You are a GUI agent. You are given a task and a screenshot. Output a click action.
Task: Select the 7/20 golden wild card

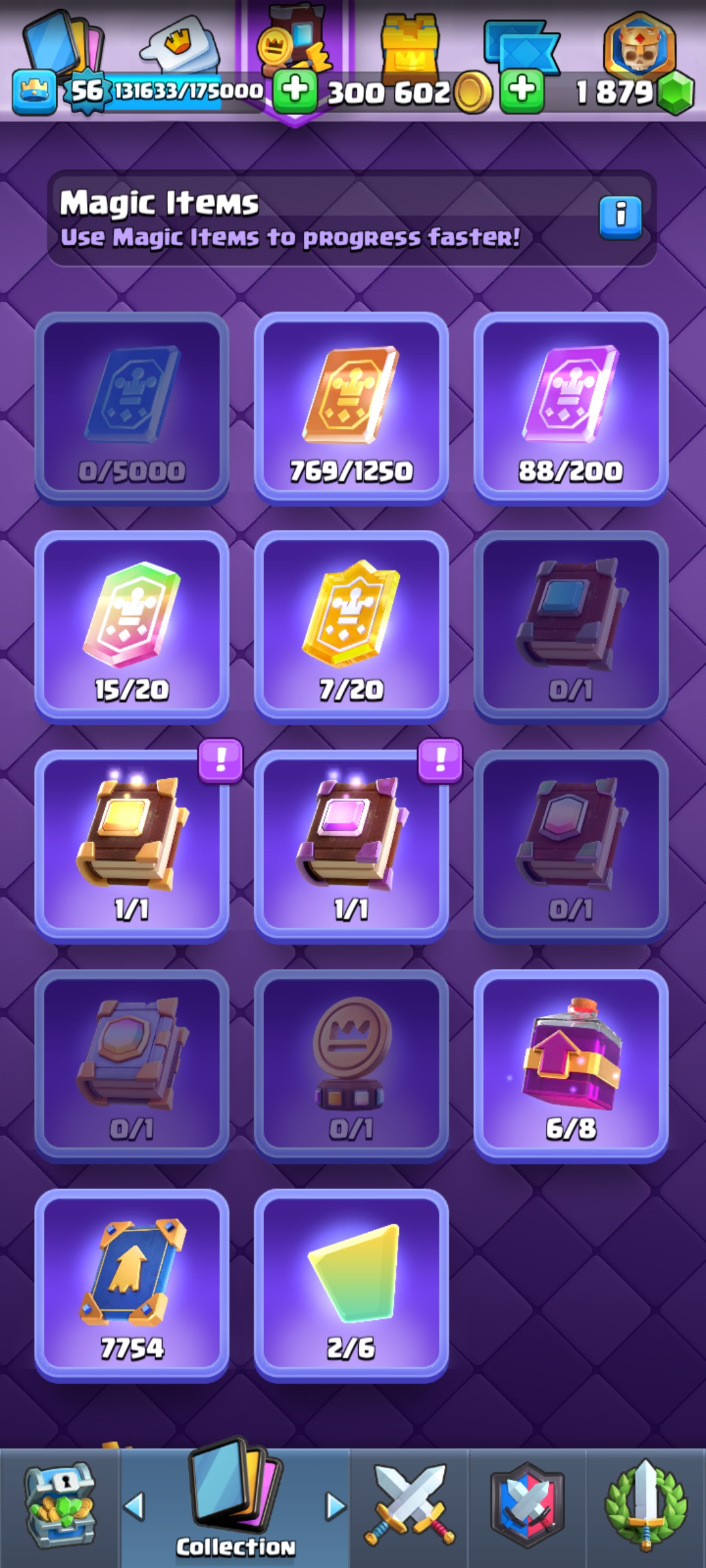pyautogui.click(x=351, y=626)
